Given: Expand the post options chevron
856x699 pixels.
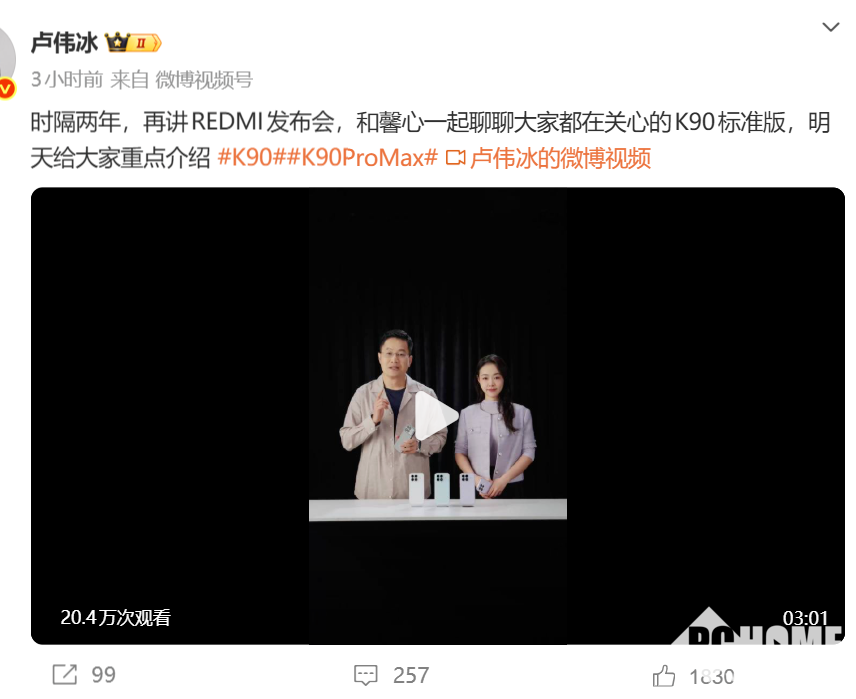Looking at the screenshot, I should 830,27.
